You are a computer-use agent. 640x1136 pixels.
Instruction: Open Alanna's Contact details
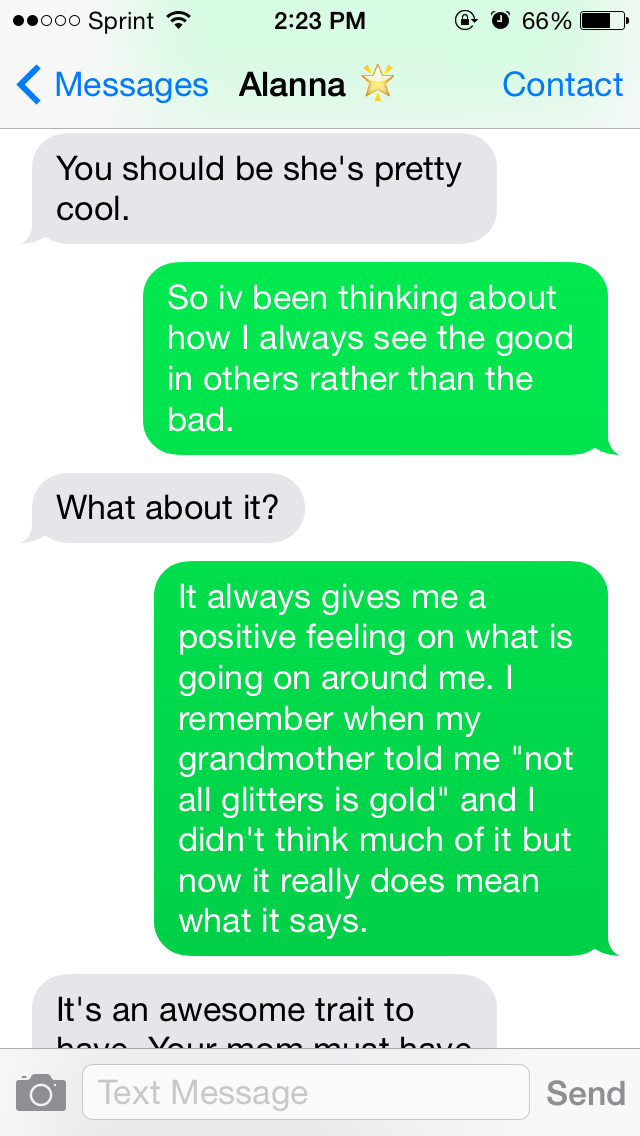click(562, 85)
